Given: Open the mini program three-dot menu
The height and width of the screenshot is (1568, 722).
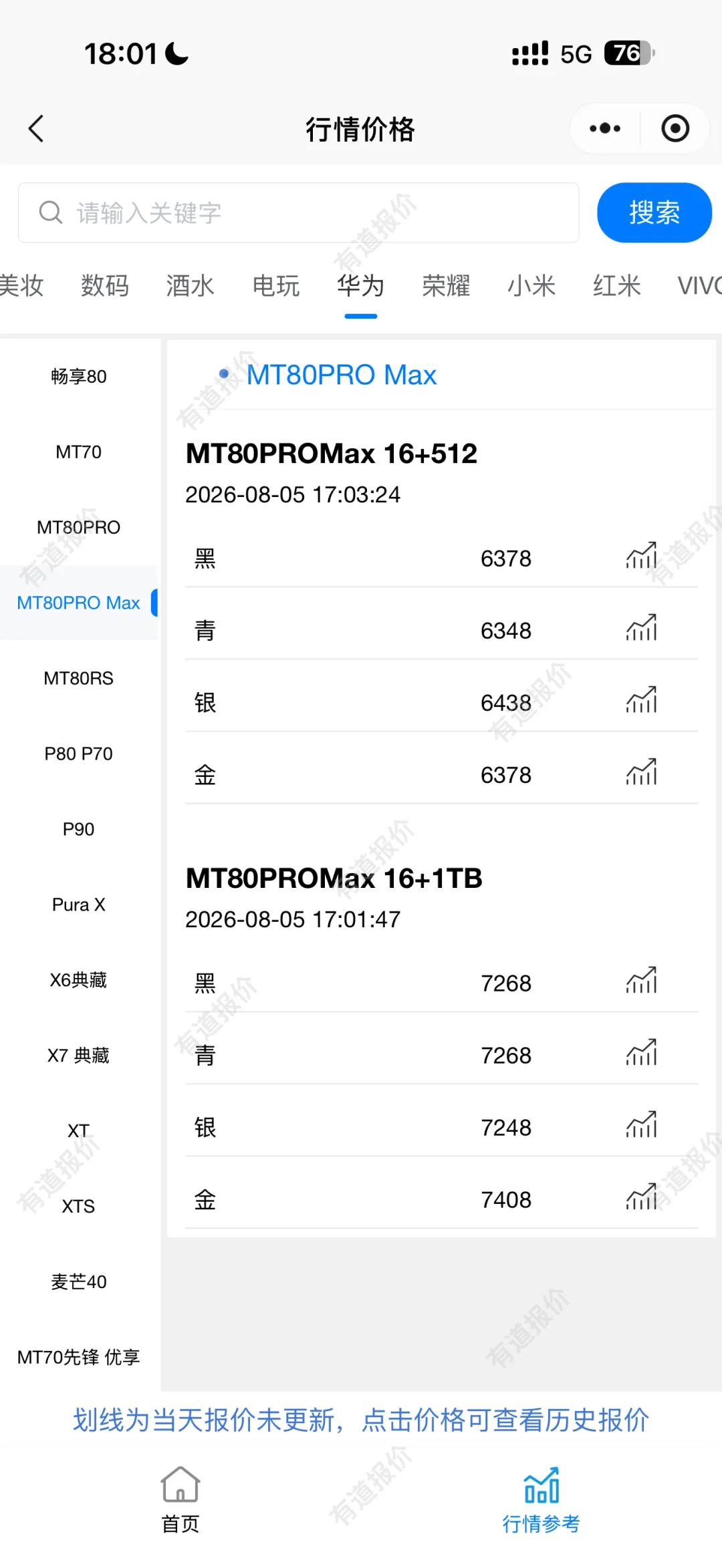Looking at the screenshot, I should coord(605,128).
